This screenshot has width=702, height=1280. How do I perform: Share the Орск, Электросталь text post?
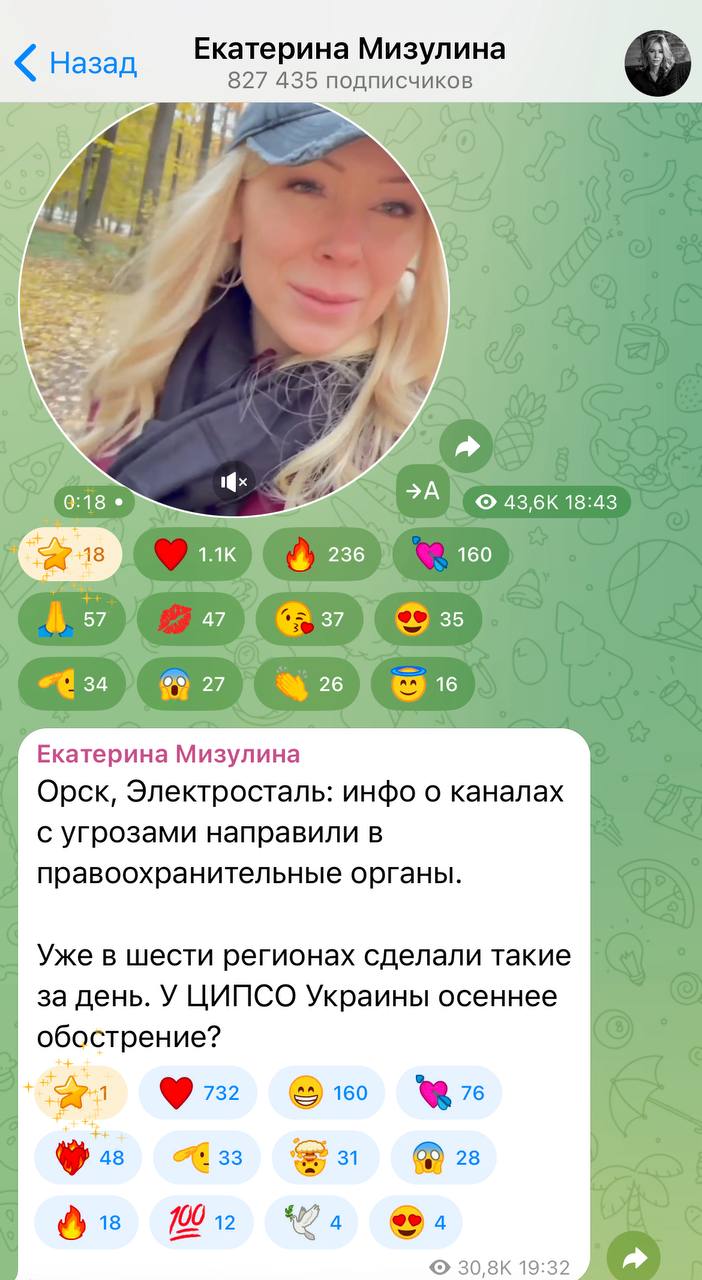[x=633, y=1257]
